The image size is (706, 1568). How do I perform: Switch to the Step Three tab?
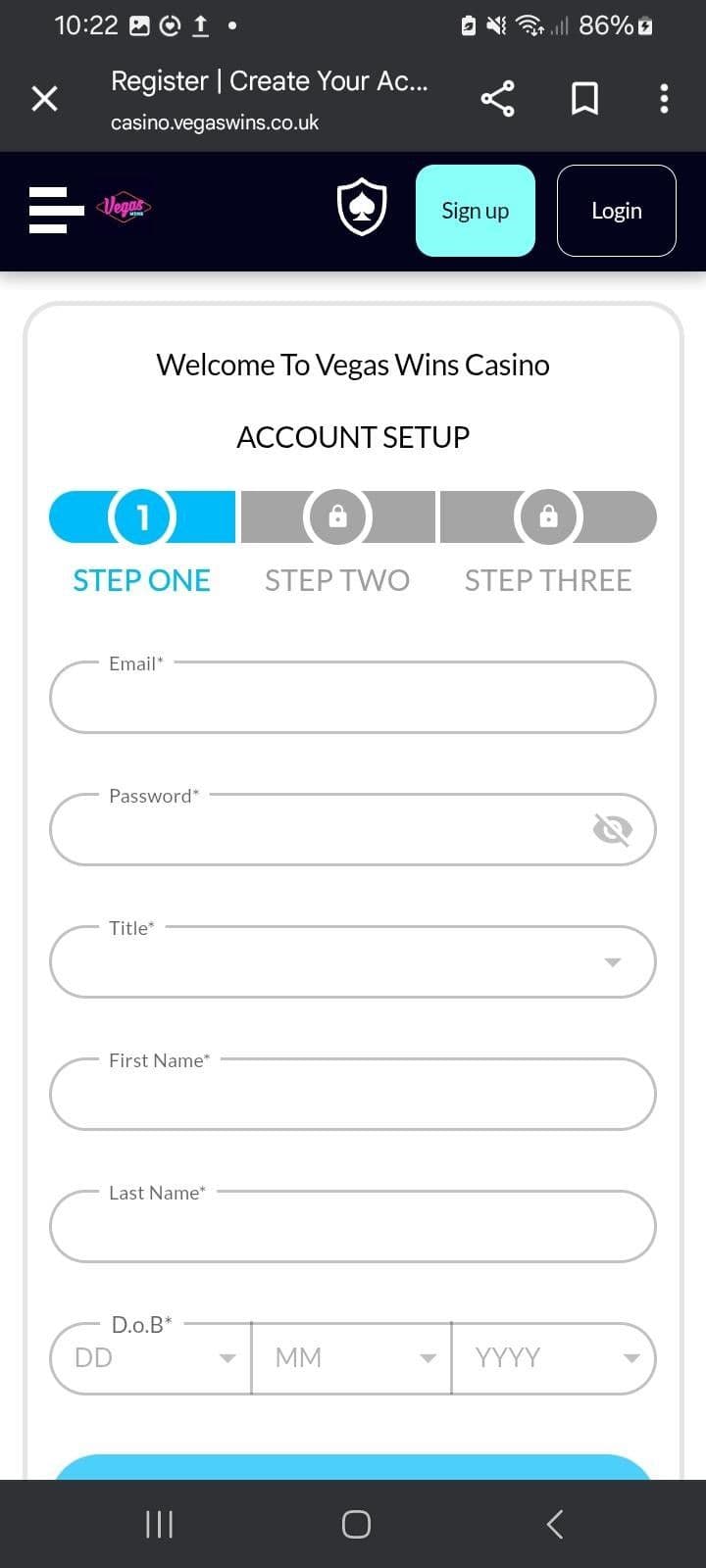548,580
